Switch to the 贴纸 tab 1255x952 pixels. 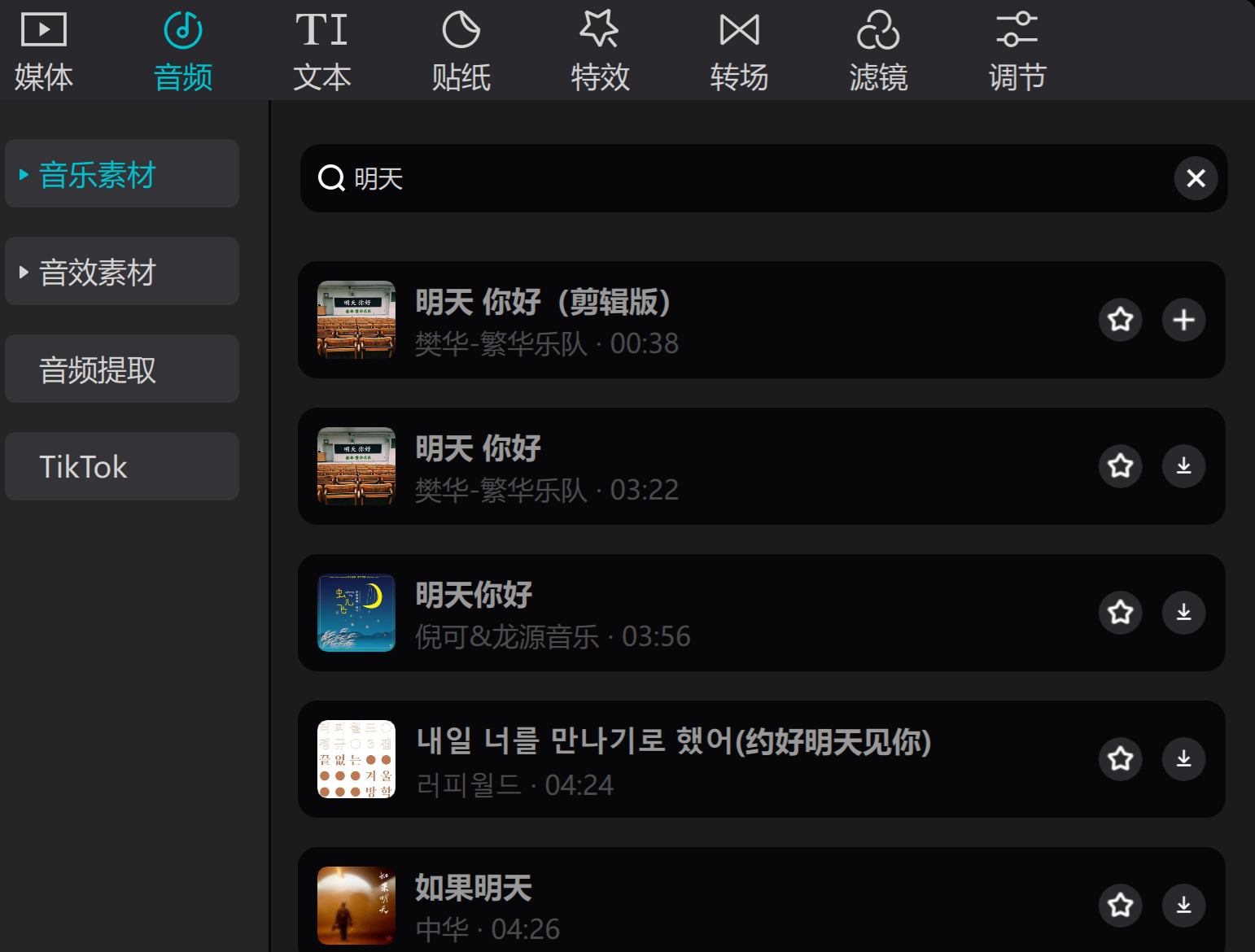point(461,50)
